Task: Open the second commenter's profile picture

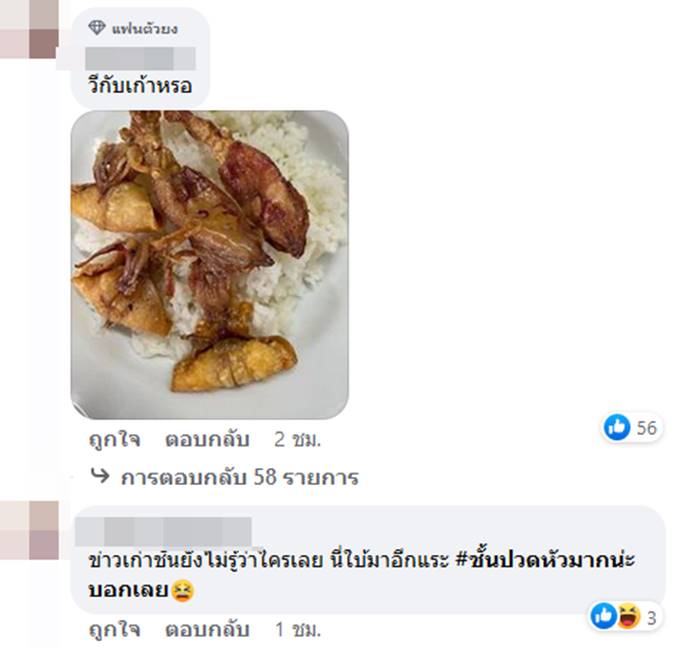Action: click(x=30, y=530)
